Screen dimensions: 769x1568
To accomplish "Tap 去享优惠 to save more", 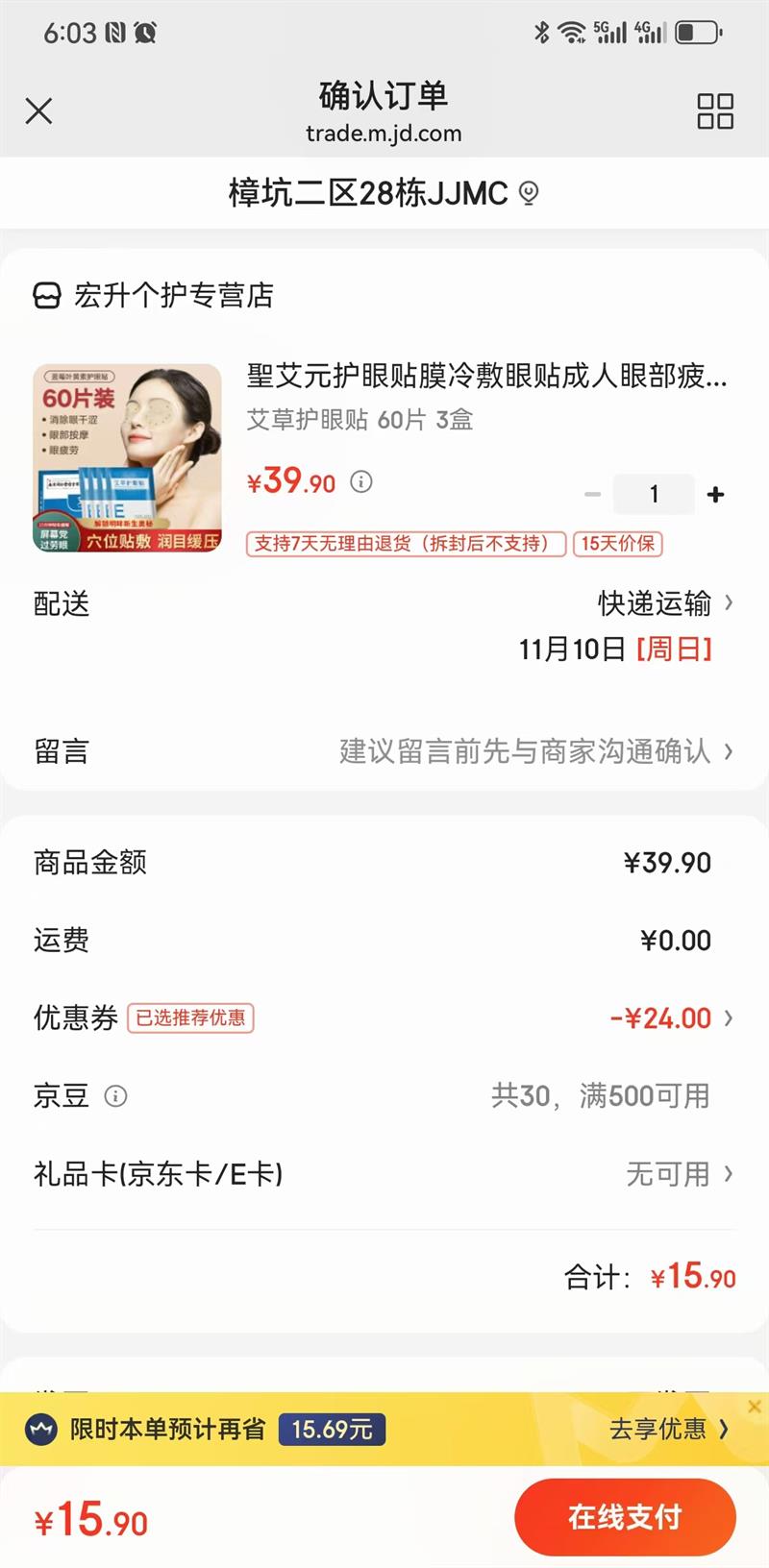I will click(668, 1429).
